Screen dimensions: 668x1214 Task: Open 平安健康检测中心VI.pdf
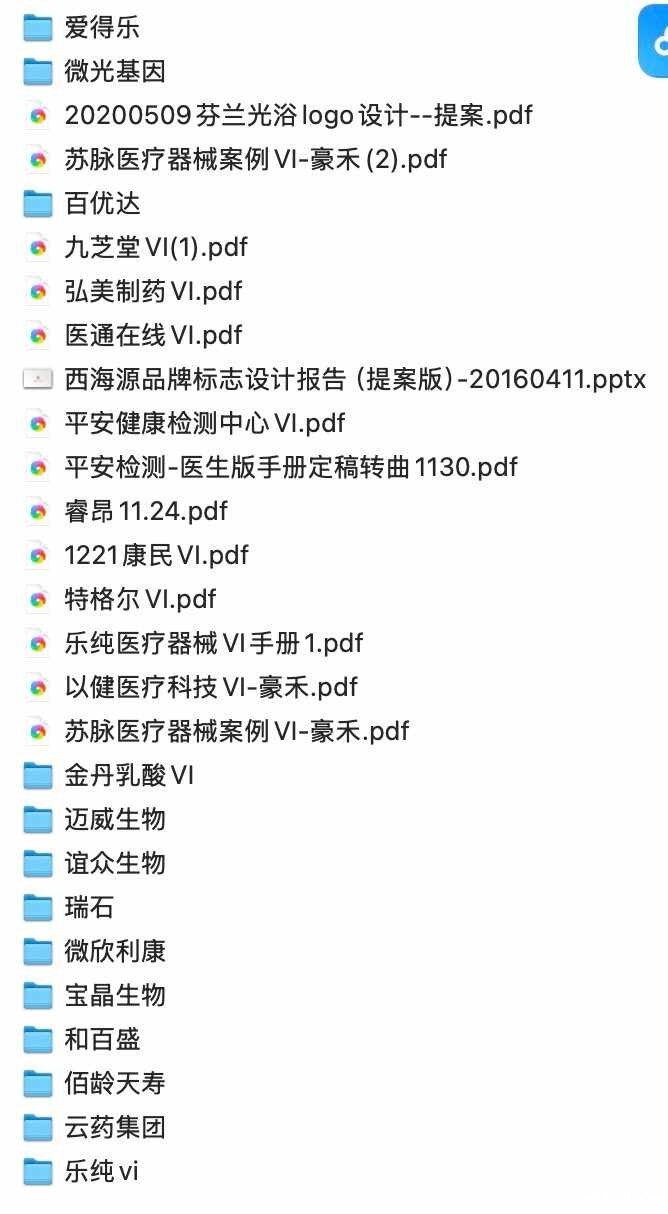[204, 424]
